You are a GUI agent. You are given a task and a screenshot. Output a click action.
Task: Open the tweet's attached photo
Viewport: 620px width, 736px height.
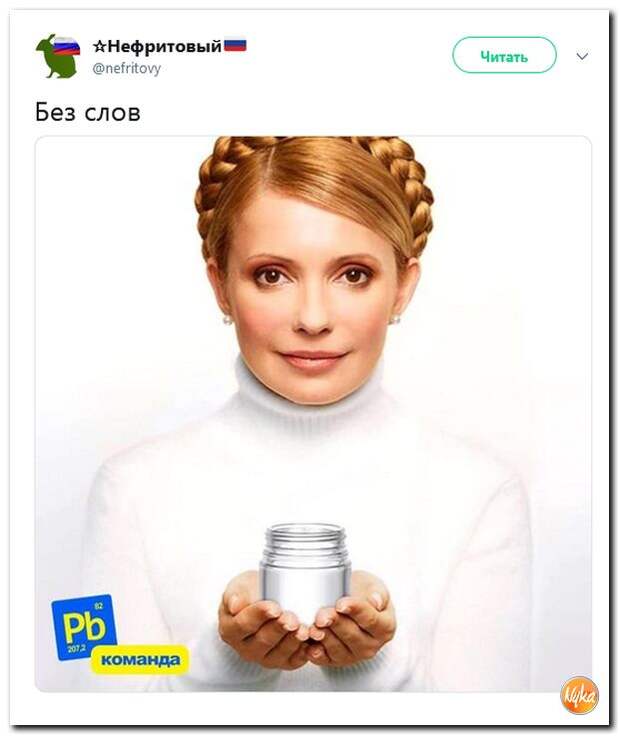(313, 414)
